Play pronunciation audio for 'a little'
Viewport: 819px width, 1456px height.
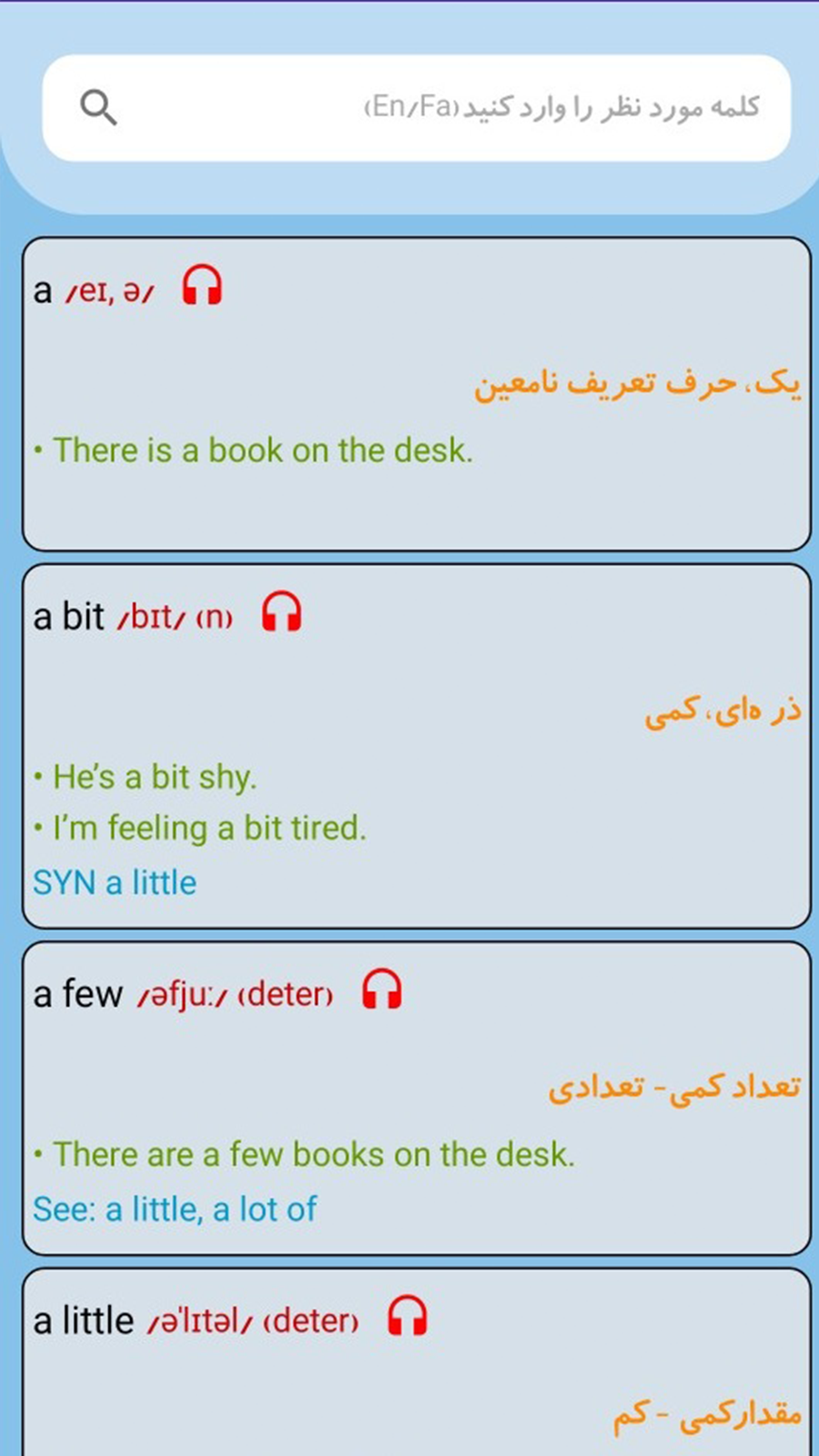point(407,1316)
